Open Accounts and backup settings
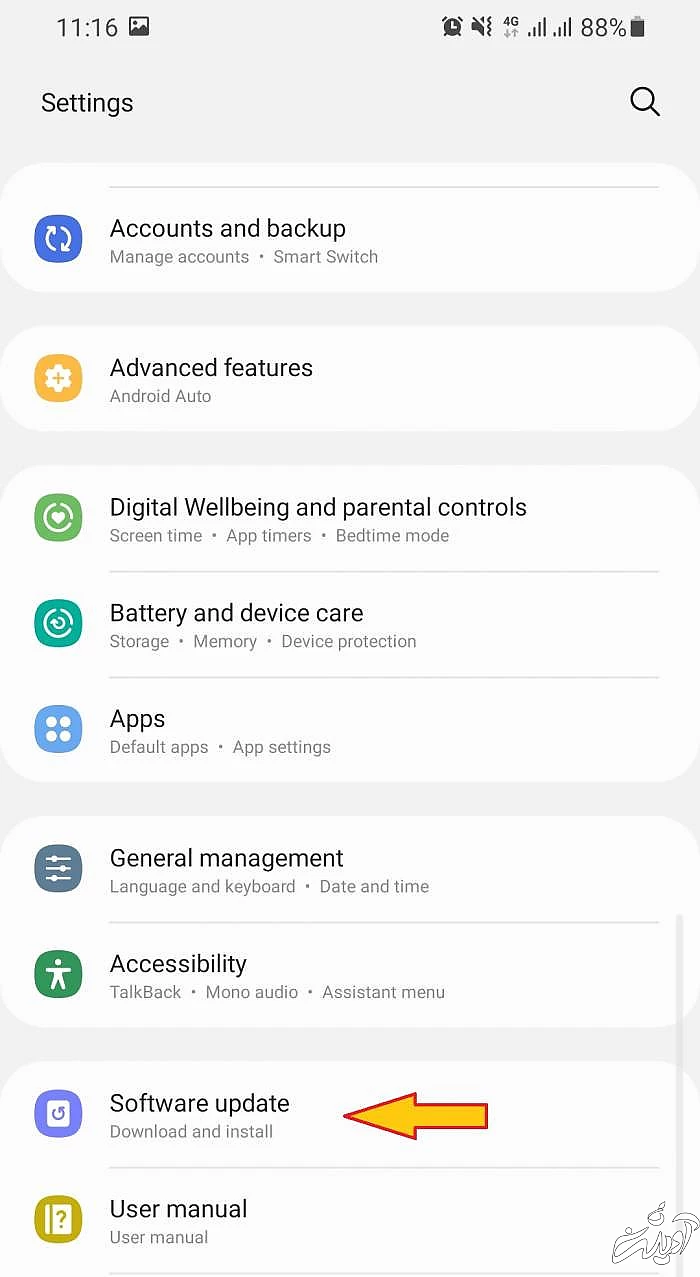 pyautogui.click(x=228, y=241)
